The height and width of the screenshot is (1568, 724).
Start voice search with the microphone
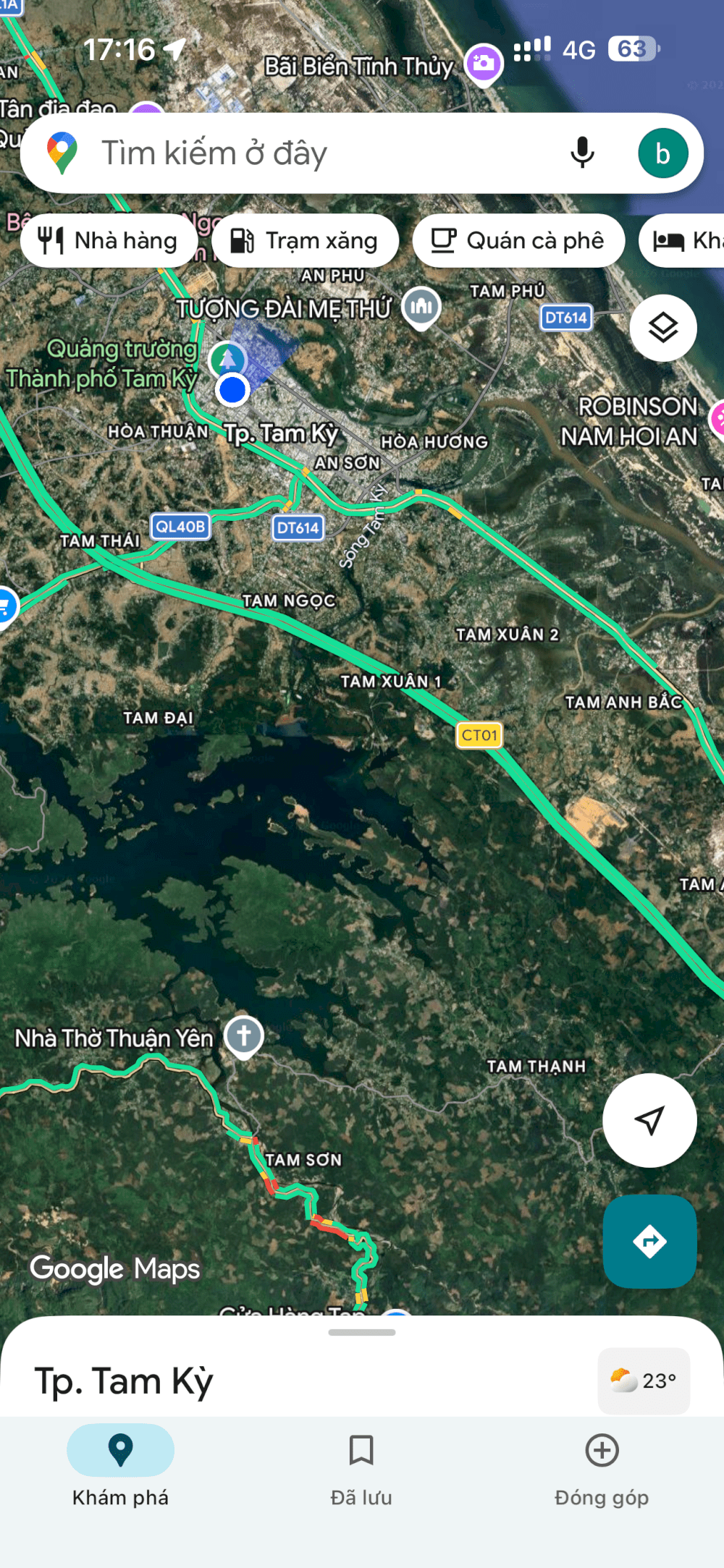point(582,153)
